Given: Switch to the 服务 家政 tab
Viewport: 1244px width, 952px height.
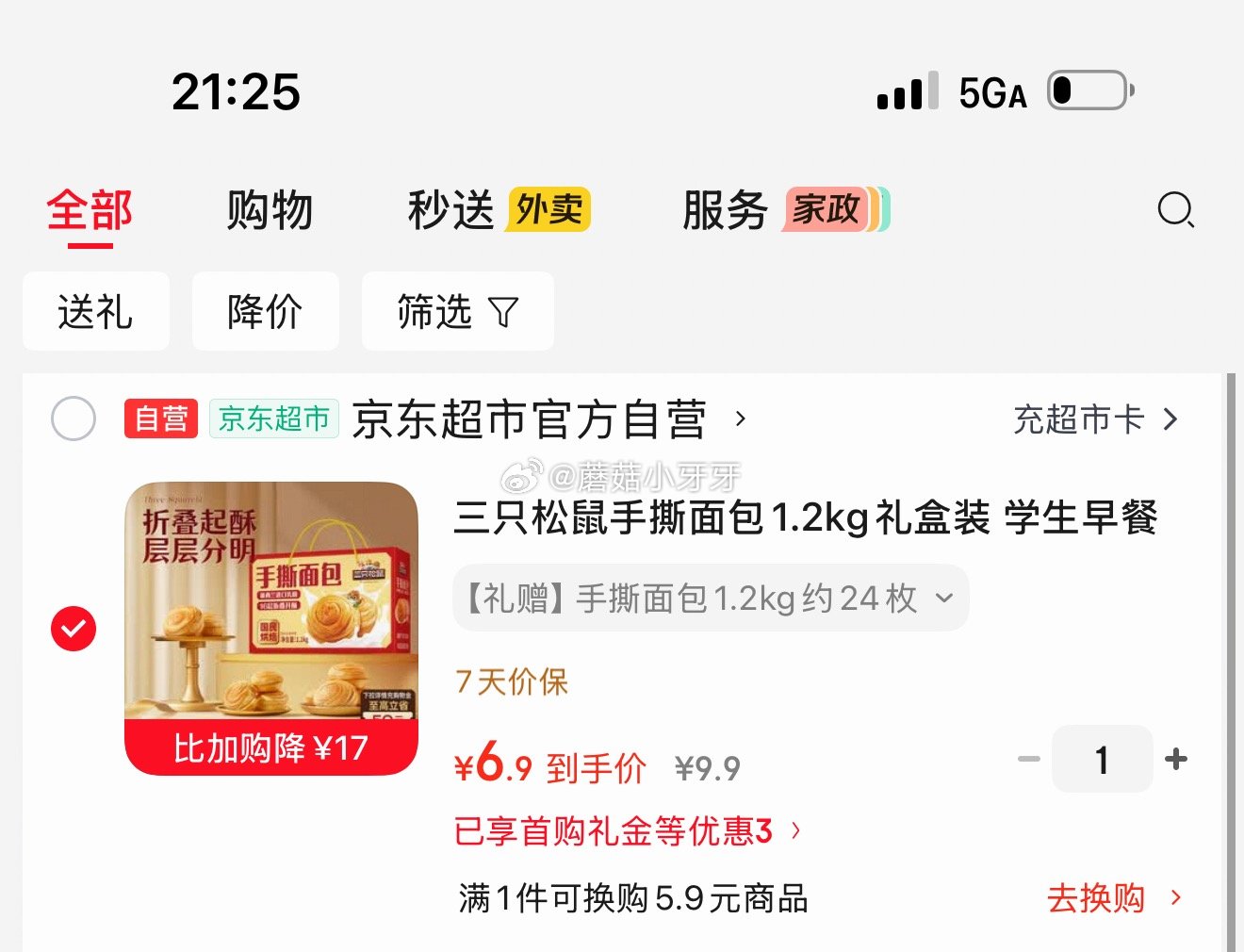Looking at the screenshot, I should pyautogui.click(x=784, y=210).
